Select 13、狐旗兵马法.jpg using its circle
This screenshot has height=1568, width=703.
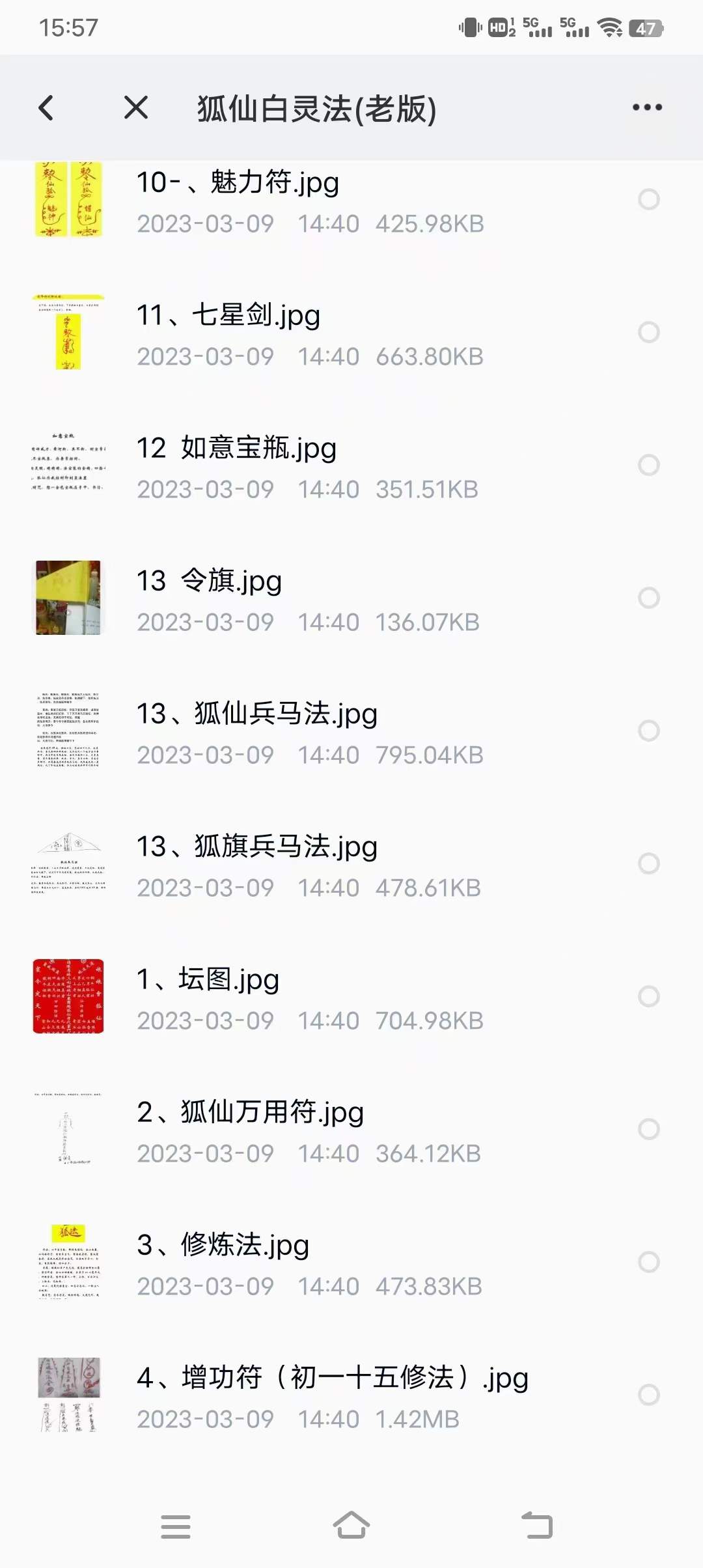[648, 863]
